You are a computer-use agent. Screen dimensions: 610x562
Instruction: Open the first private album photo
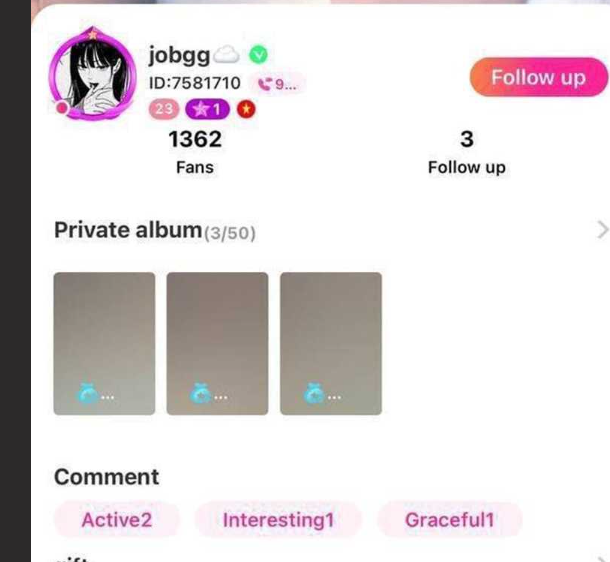point(104,343)
